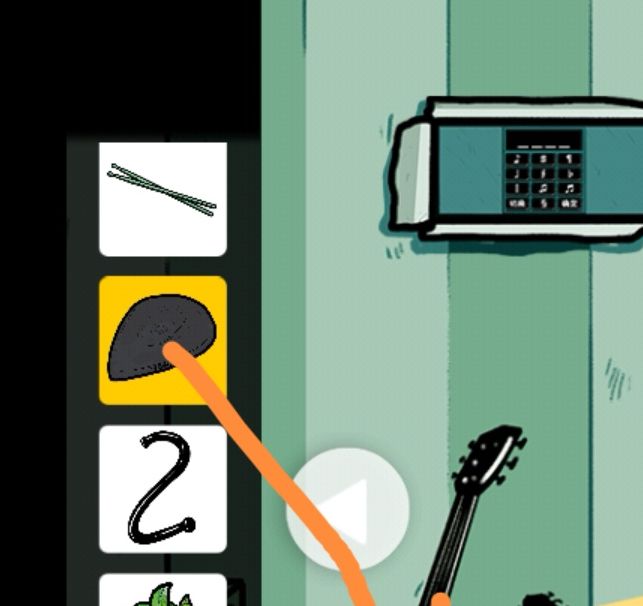Select the bent wire hook item
Image resolution: width=643 pixels, height=606 pixels.
pos(162,488)
